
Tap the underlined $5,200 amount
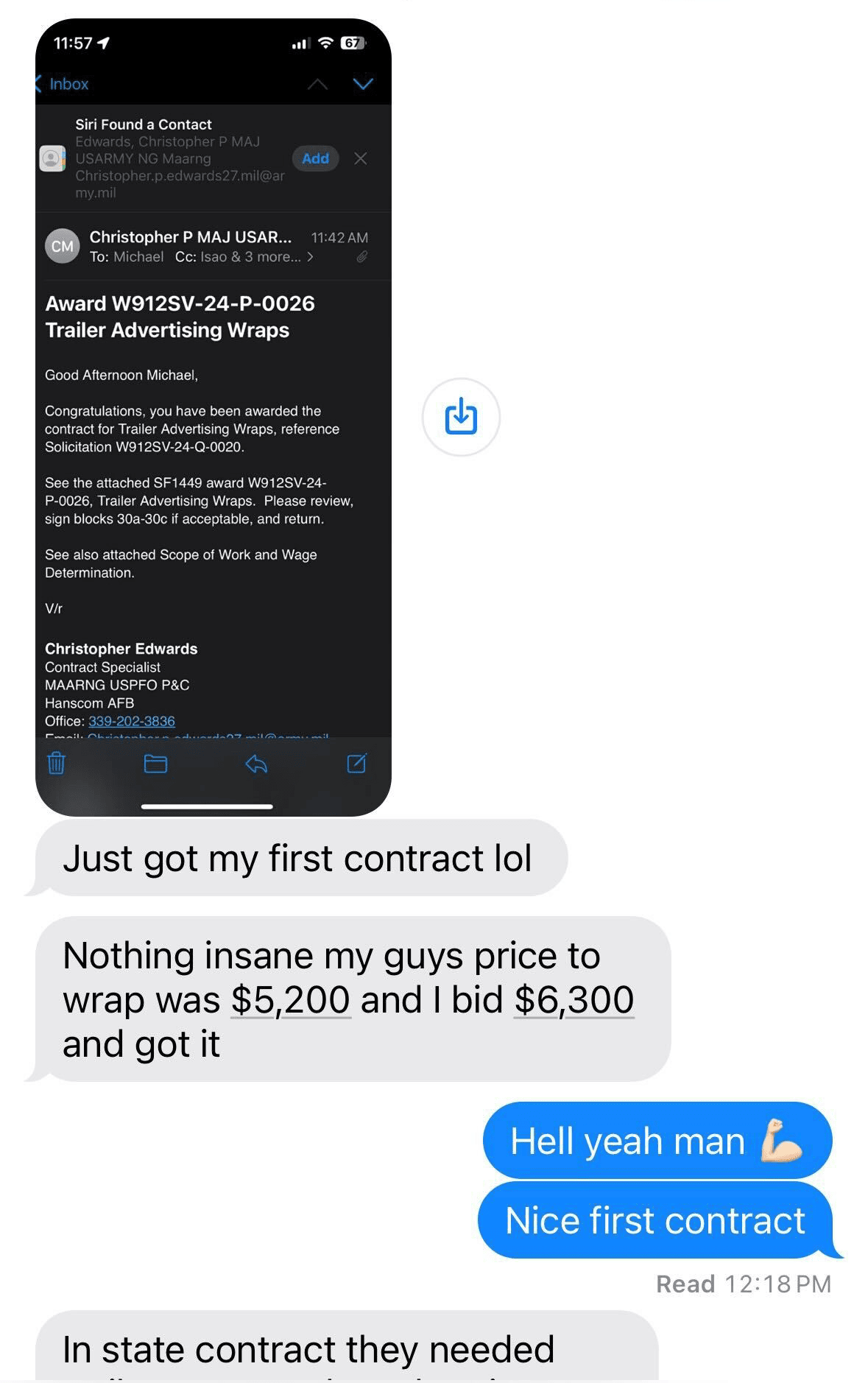[x=291, y=1000]
